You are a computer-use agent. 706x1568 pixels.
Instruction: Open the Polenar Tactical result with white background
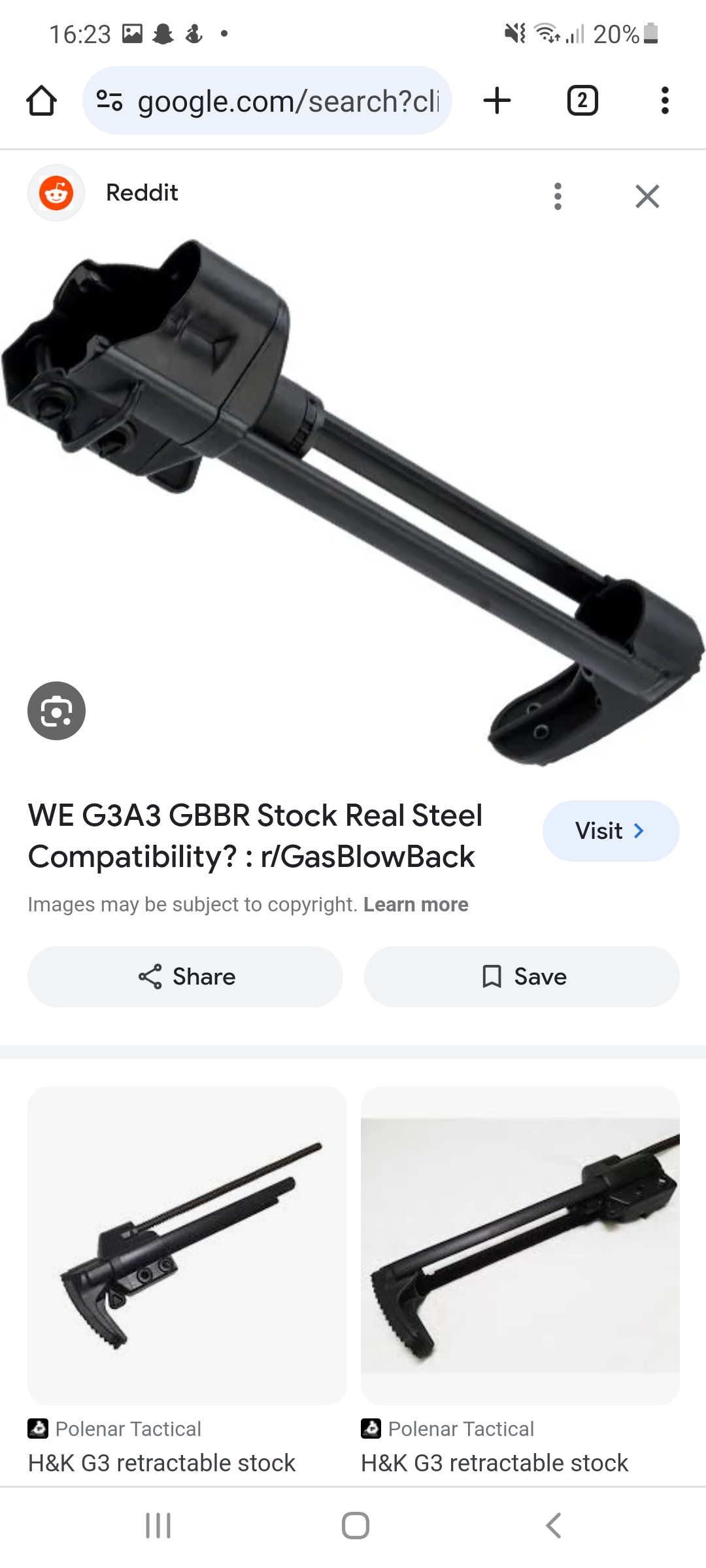pyautogui.click(x=187, y=1245)
